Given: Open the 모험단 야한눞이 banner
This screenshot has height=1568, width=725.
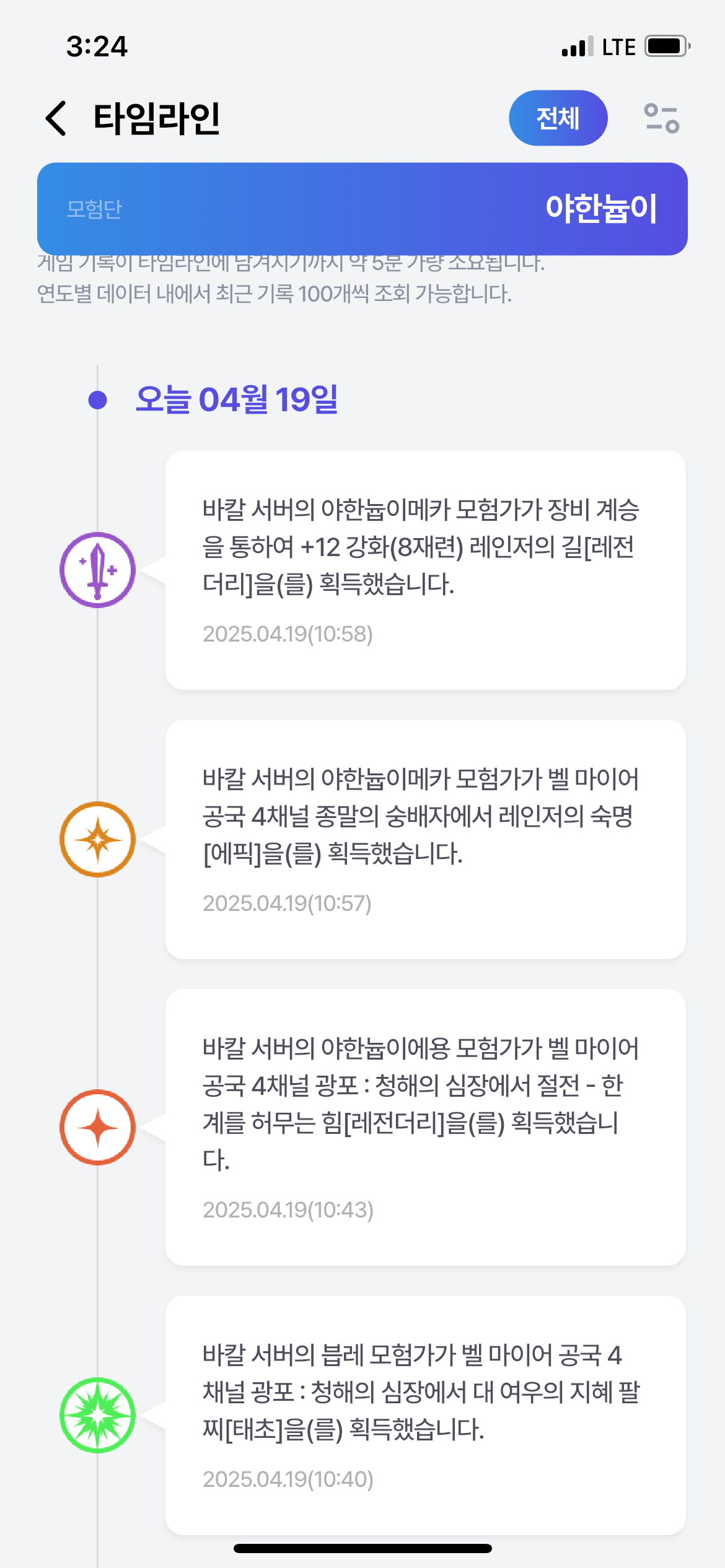Looking at the screenshot, I should pyautogui.click(x=362, y=209).
